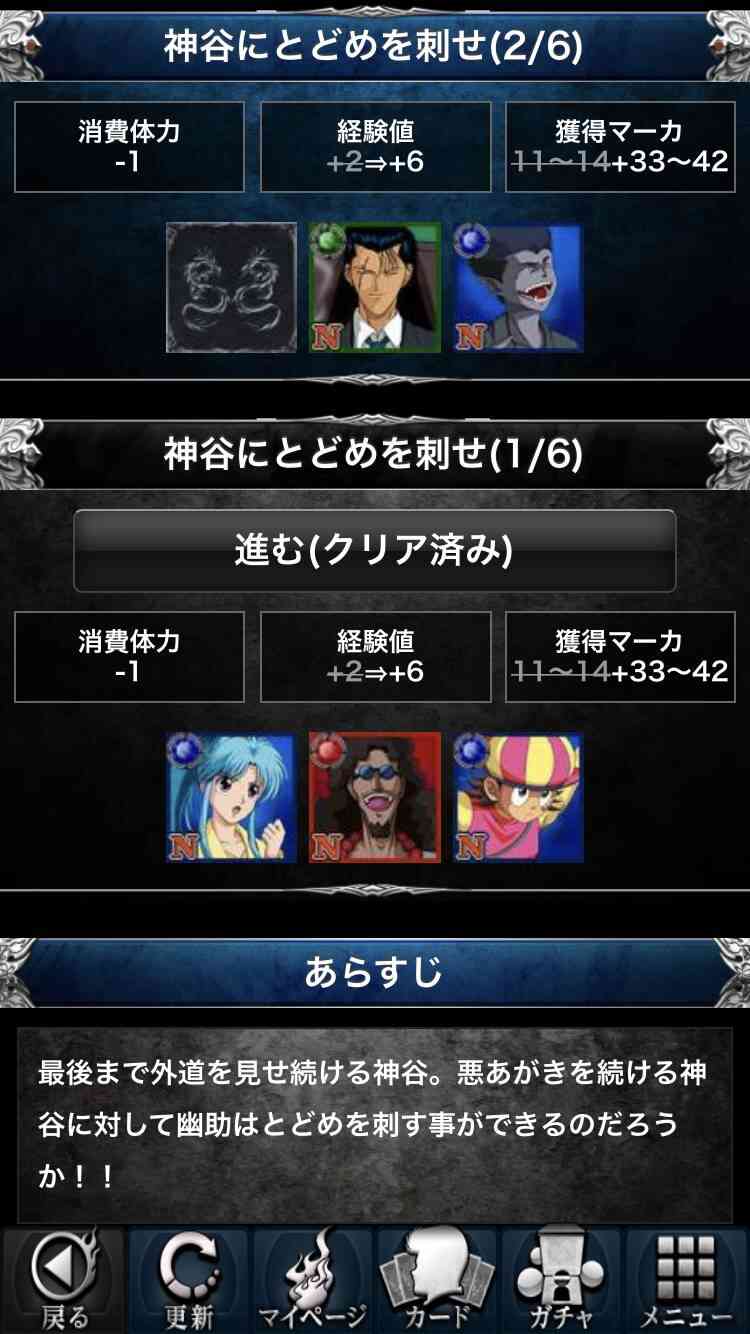Refresh the page with 更新
Screen dimensions: 750x1334
[187, 1281]
